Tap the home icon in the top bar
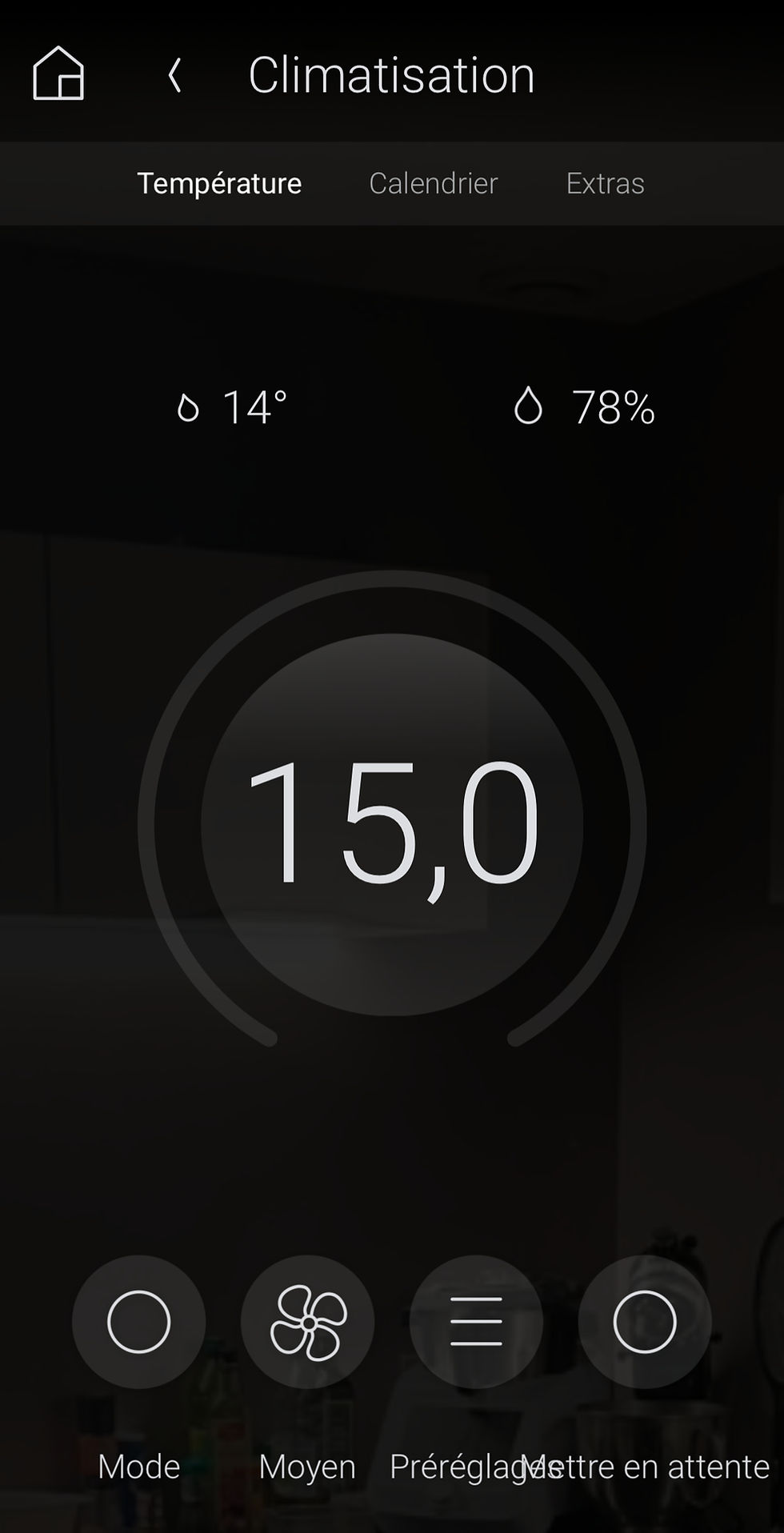 point(58,74)
